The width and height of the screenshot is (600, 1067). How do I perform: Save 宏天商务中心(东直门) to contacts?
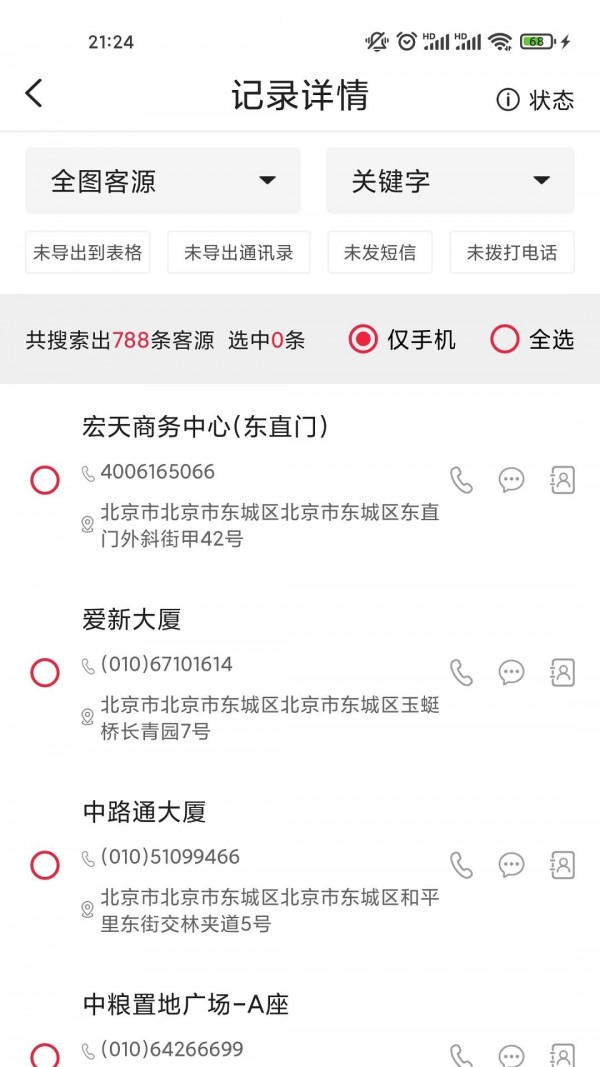[563, 480]
